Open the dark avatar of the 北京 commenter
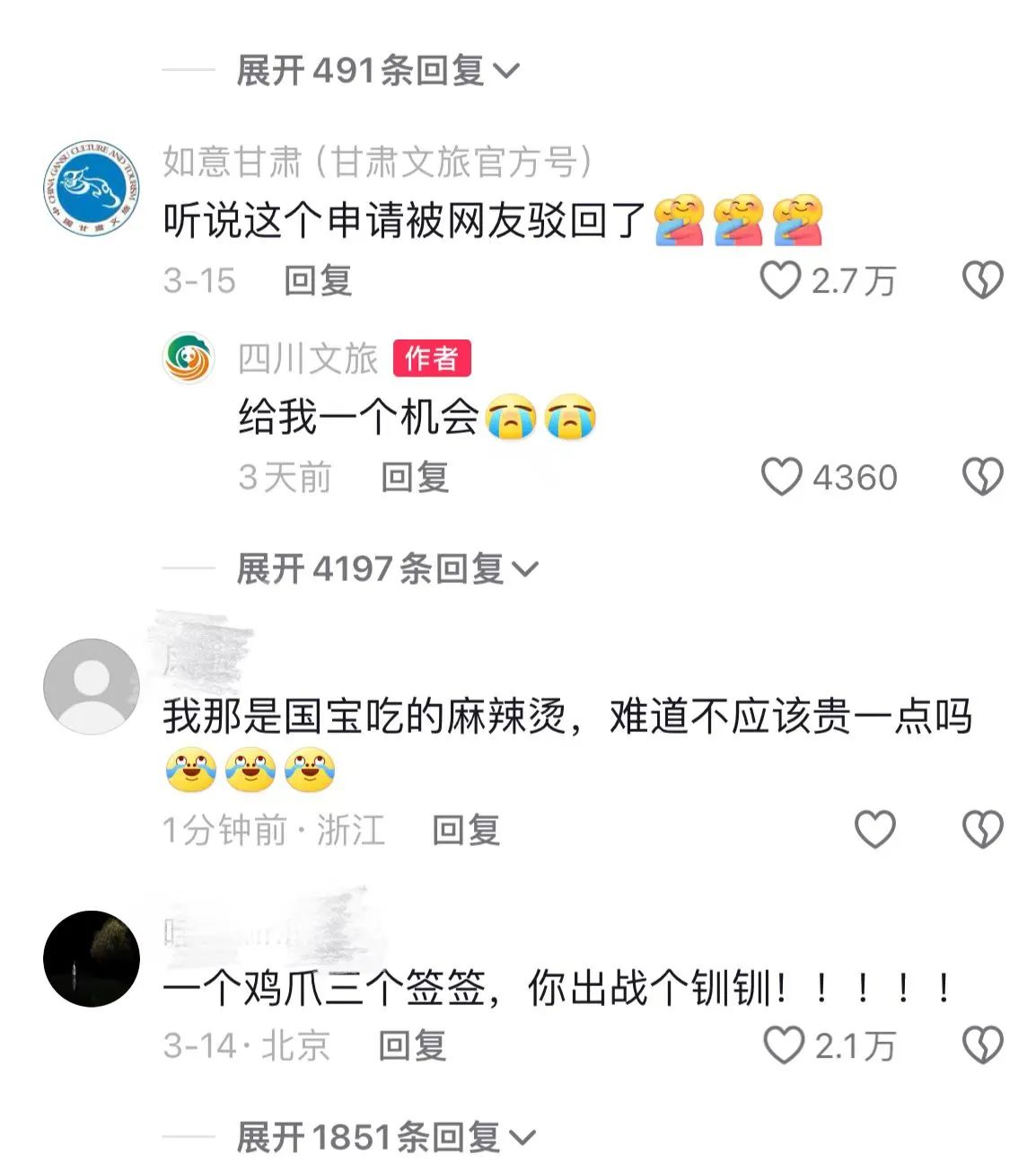Image resolution: width=1036 pixels, height=1172 pixels. tap(92, 958)
